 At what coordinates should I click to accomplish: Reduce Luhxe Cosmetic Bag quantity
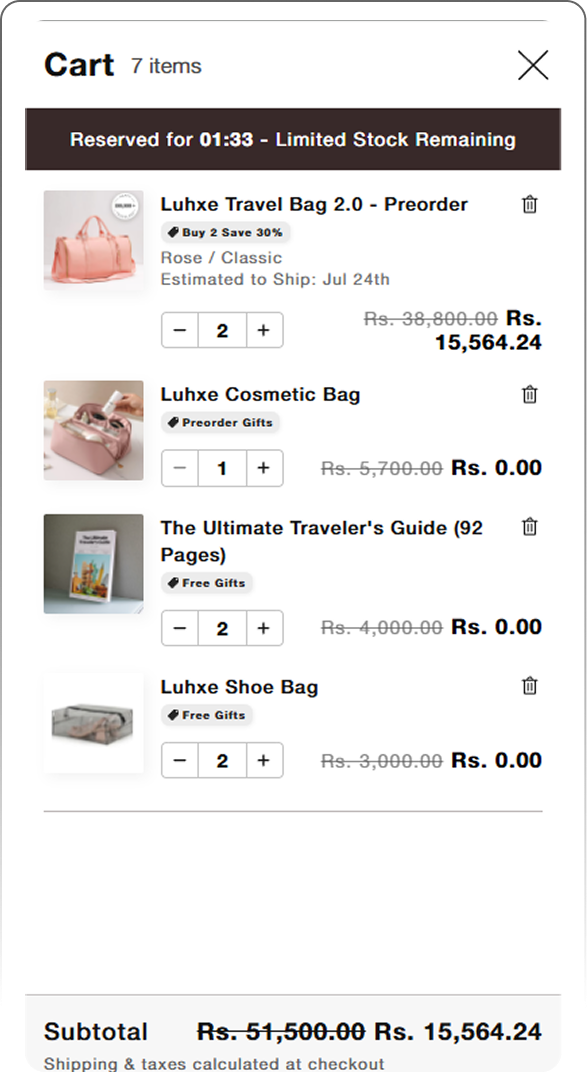(180, 468)
